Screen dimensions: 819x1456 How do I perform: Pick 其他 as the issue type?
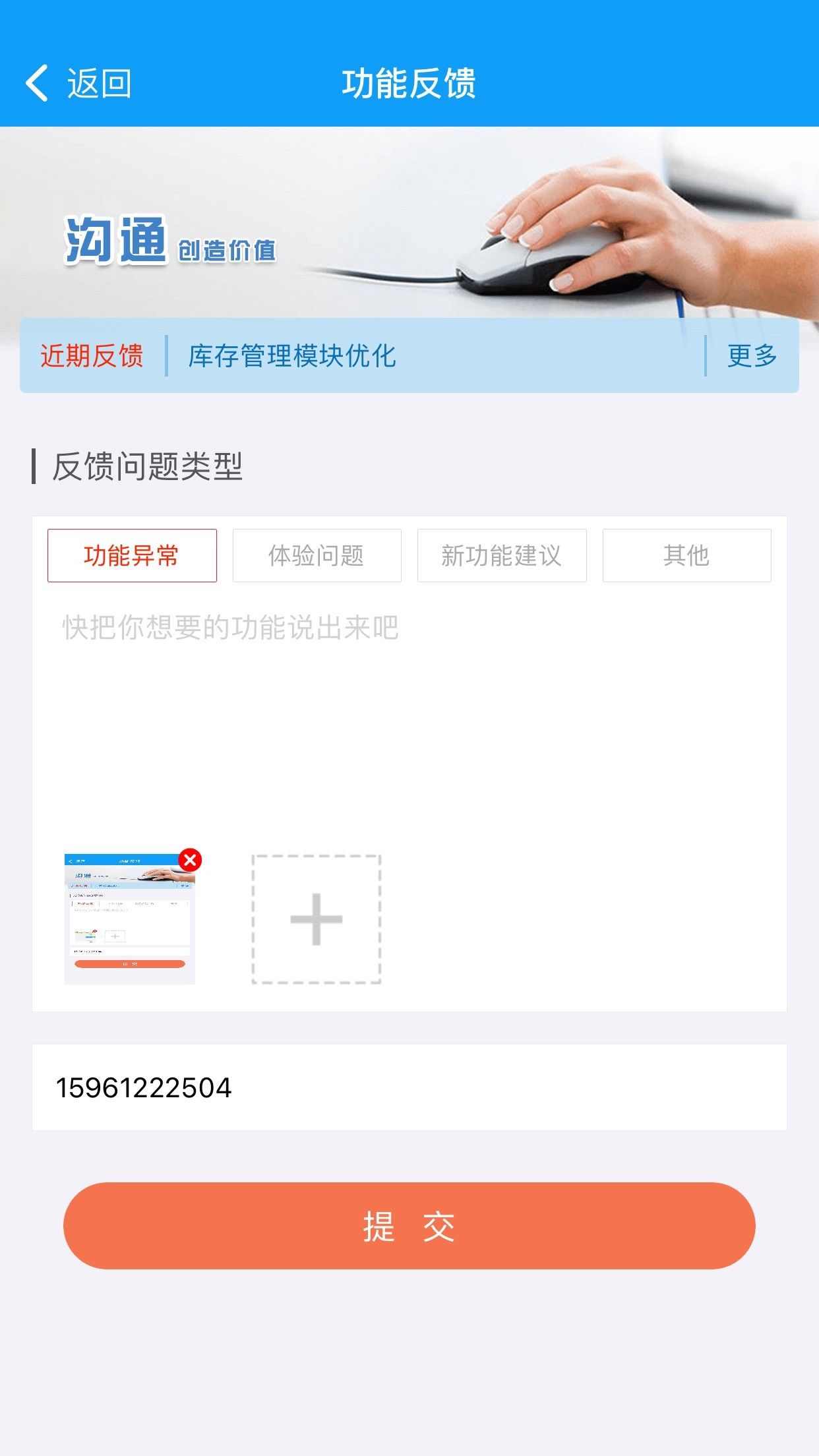(686, 555)
